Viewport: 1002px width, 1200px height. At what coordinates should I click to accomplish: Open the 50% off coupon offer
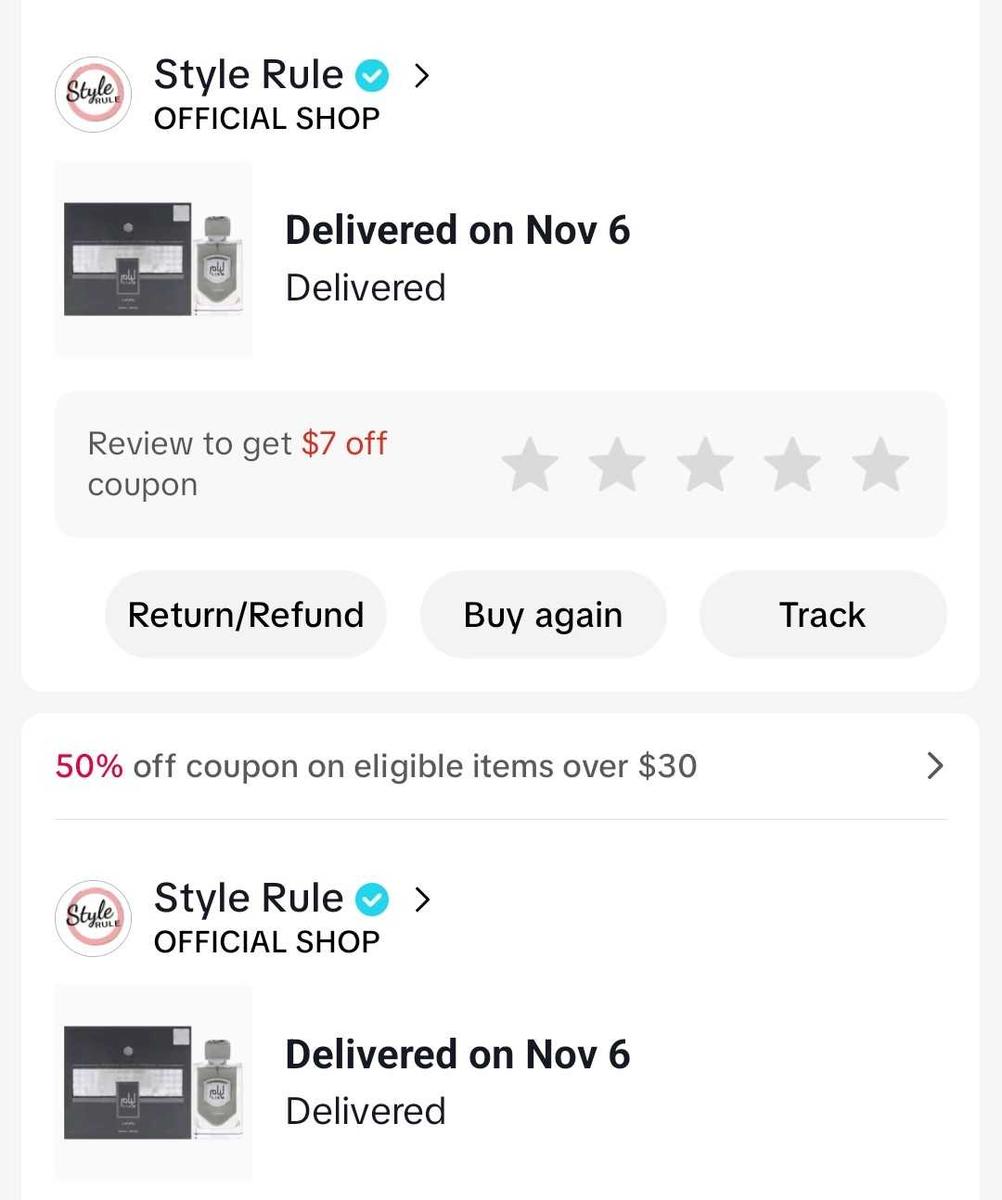[500, 766]
